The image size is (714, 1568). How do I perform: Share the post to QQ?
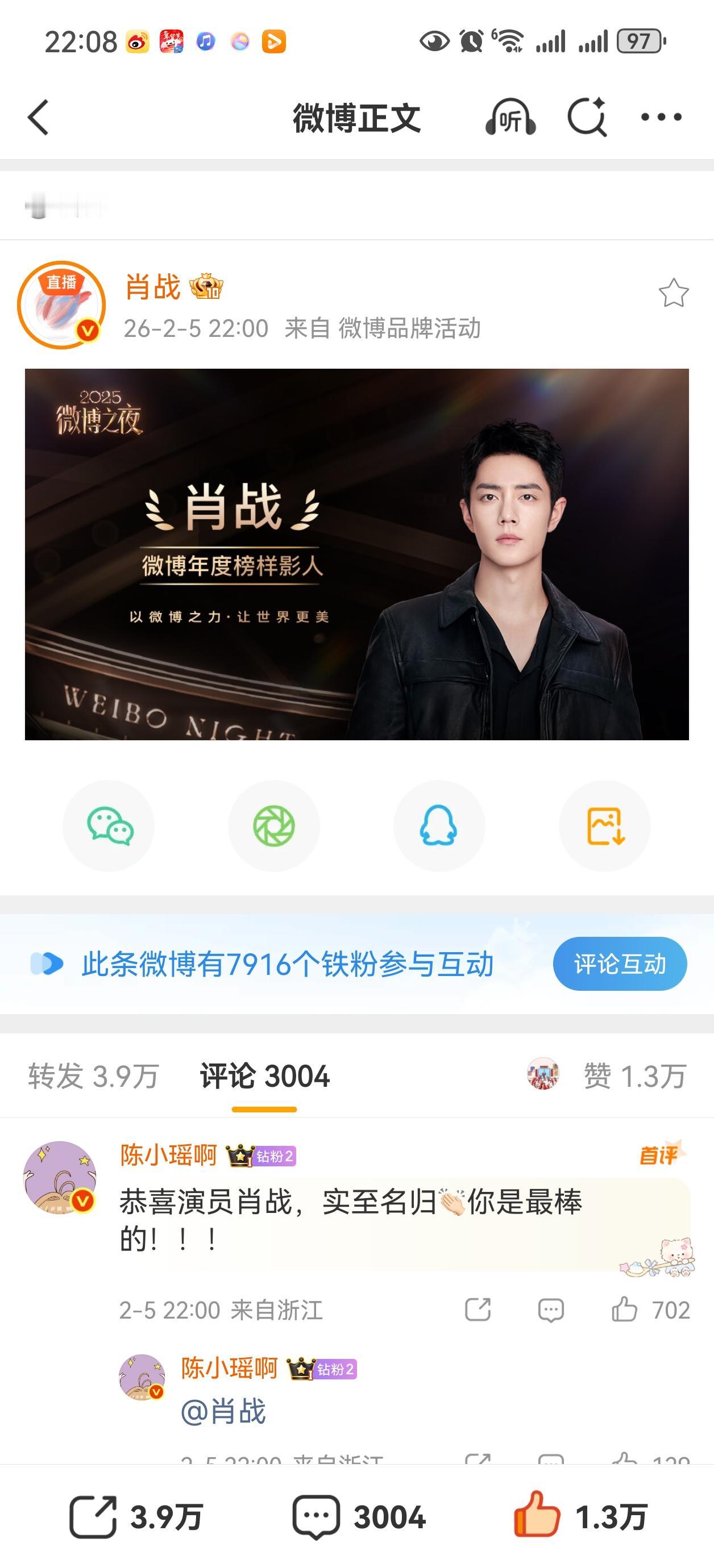point(439,825)
